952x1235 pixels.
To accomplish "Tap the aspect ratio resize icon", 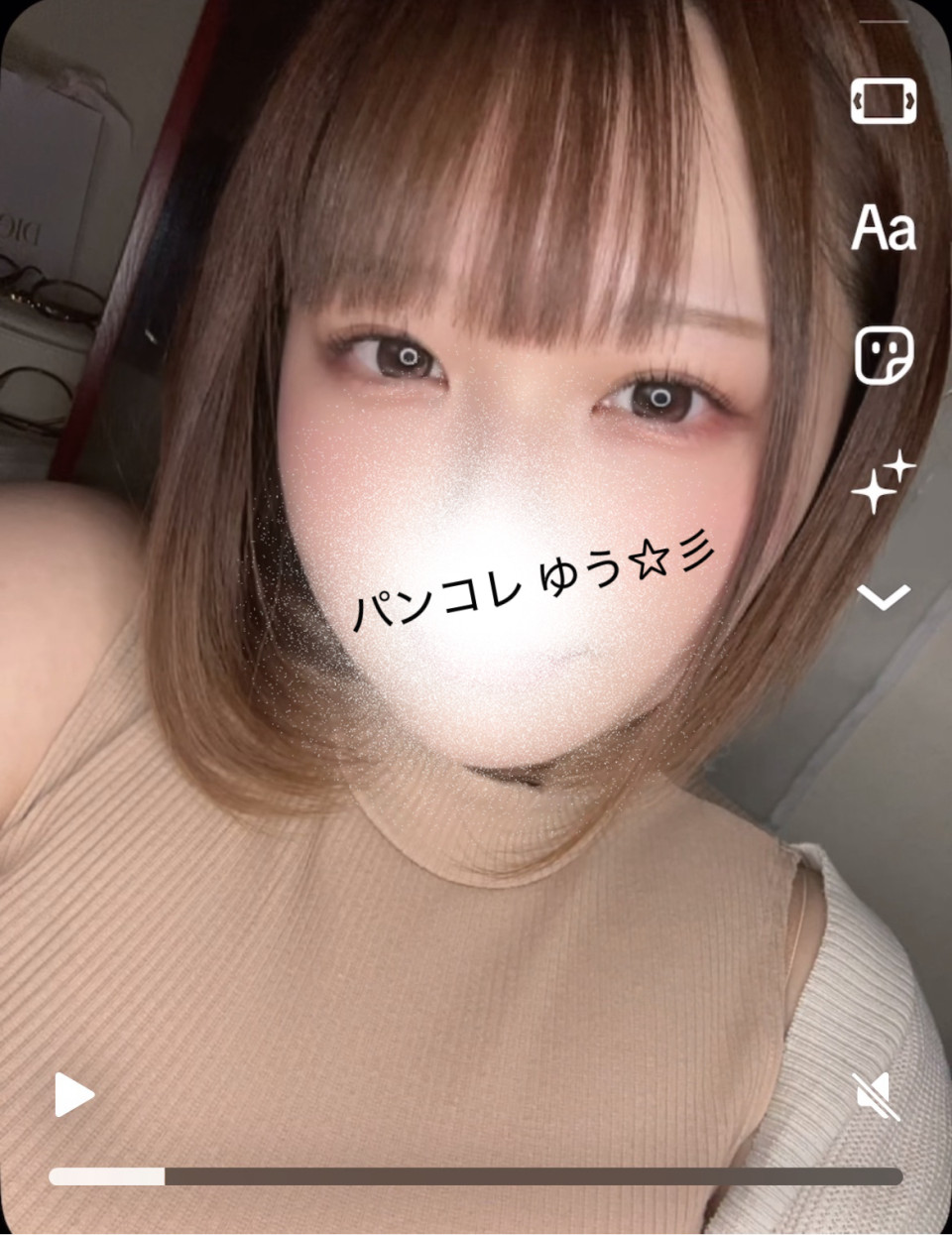I will (883, 101).
